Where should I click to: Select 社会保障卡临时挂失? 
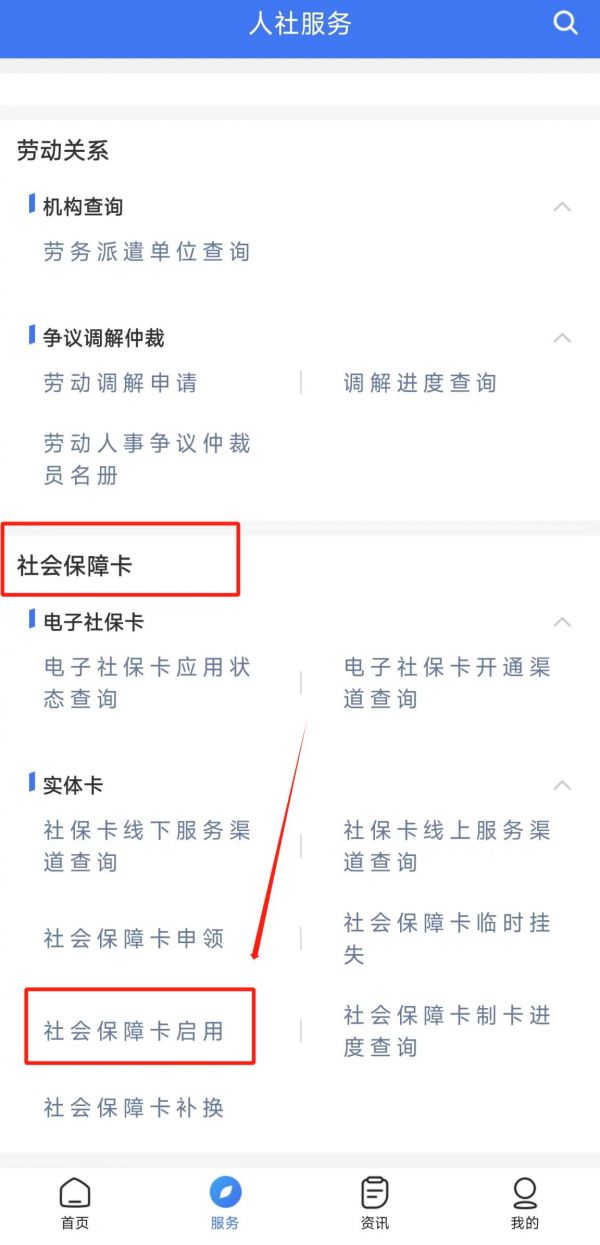[447, 938]
